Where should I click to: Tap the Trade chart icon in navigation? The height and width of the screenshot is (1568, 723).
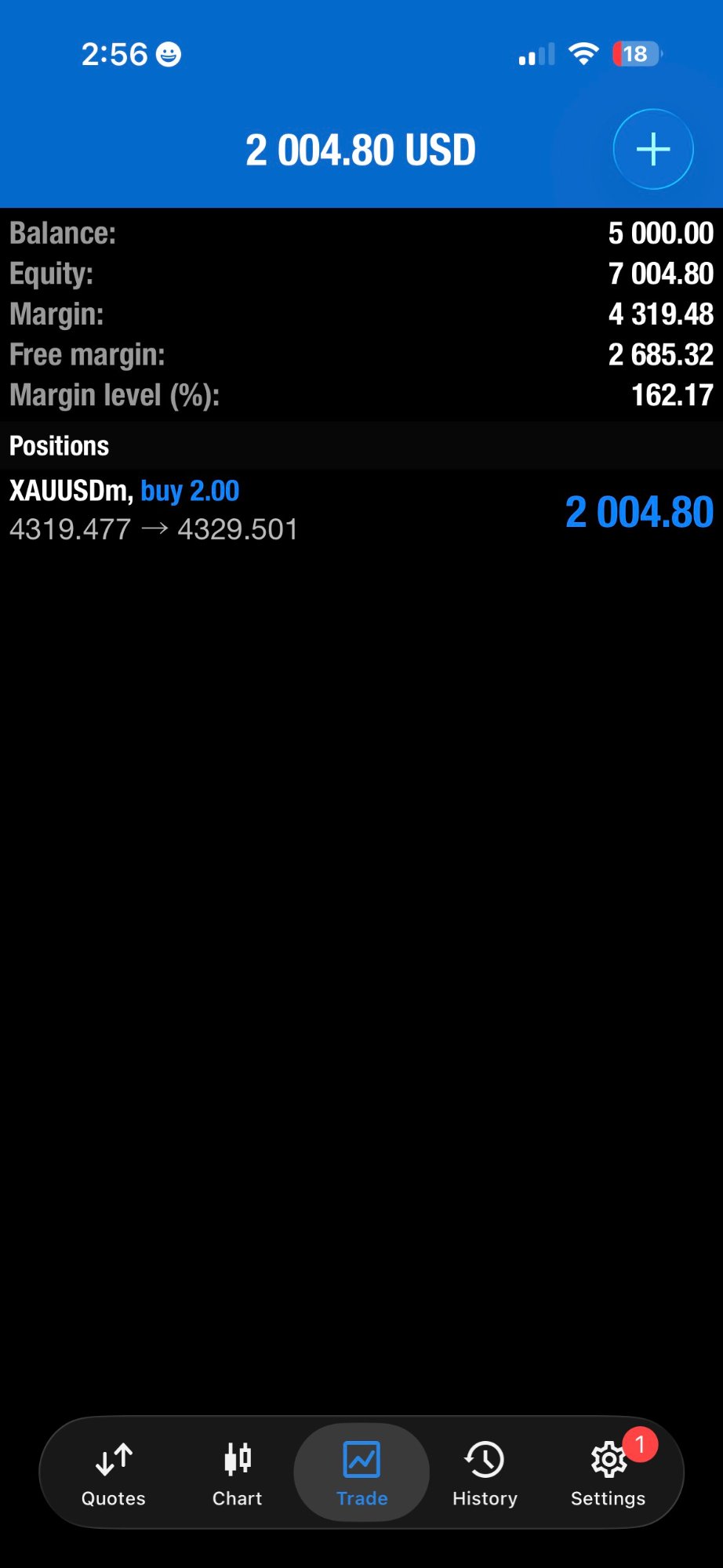[361, 1458]
